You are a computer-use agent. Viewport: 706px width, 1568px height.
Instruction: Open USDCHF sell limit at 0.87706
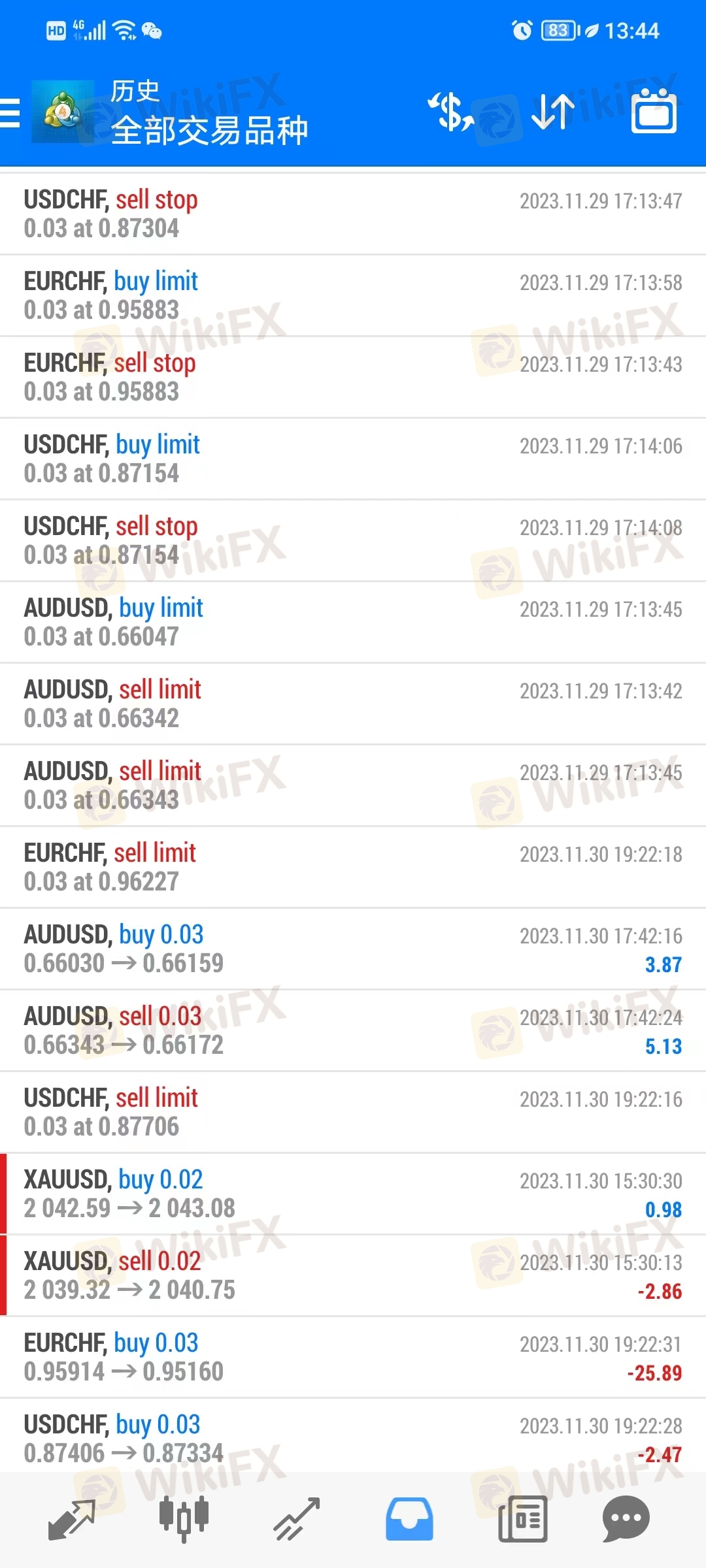point(353,1113)
